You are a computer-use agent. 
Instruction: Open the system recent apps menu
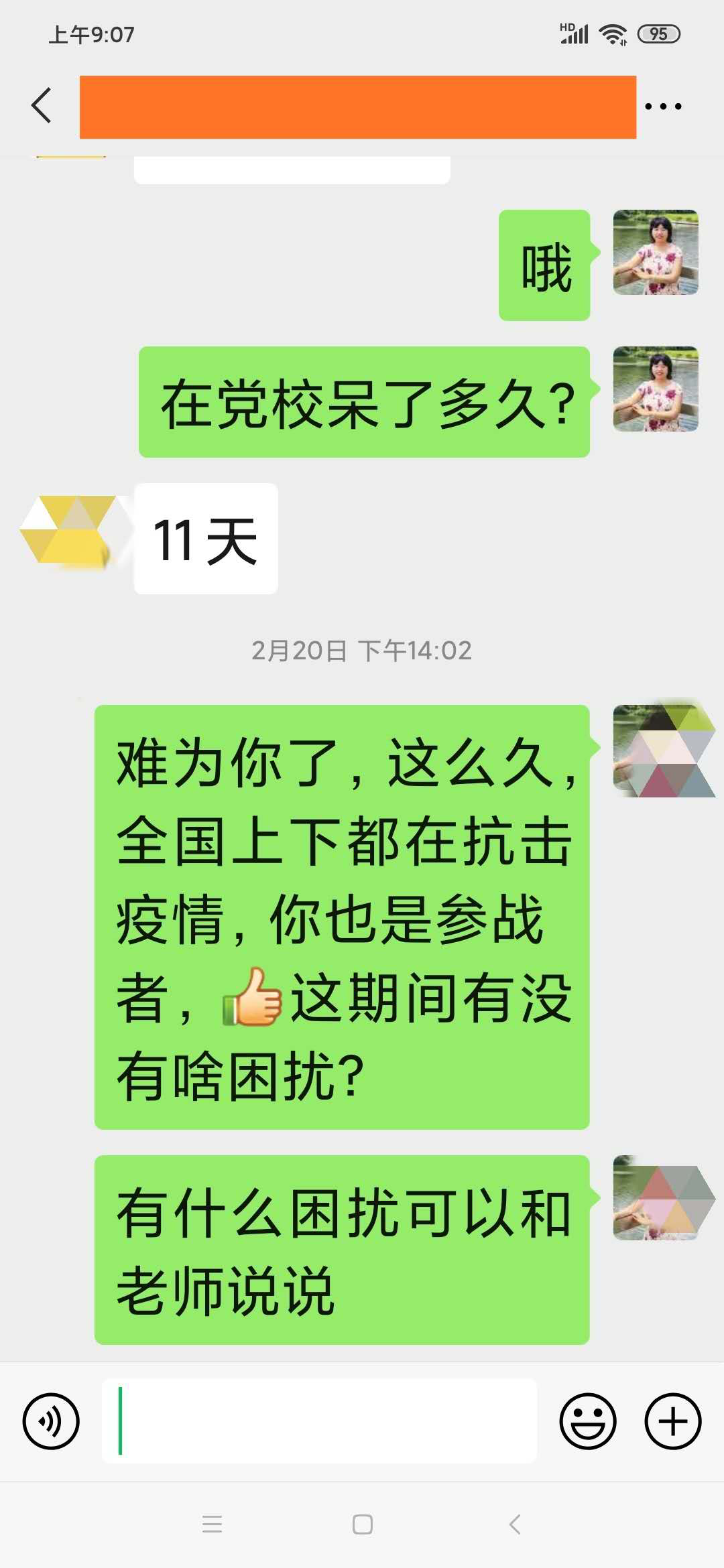point(212,1524)
